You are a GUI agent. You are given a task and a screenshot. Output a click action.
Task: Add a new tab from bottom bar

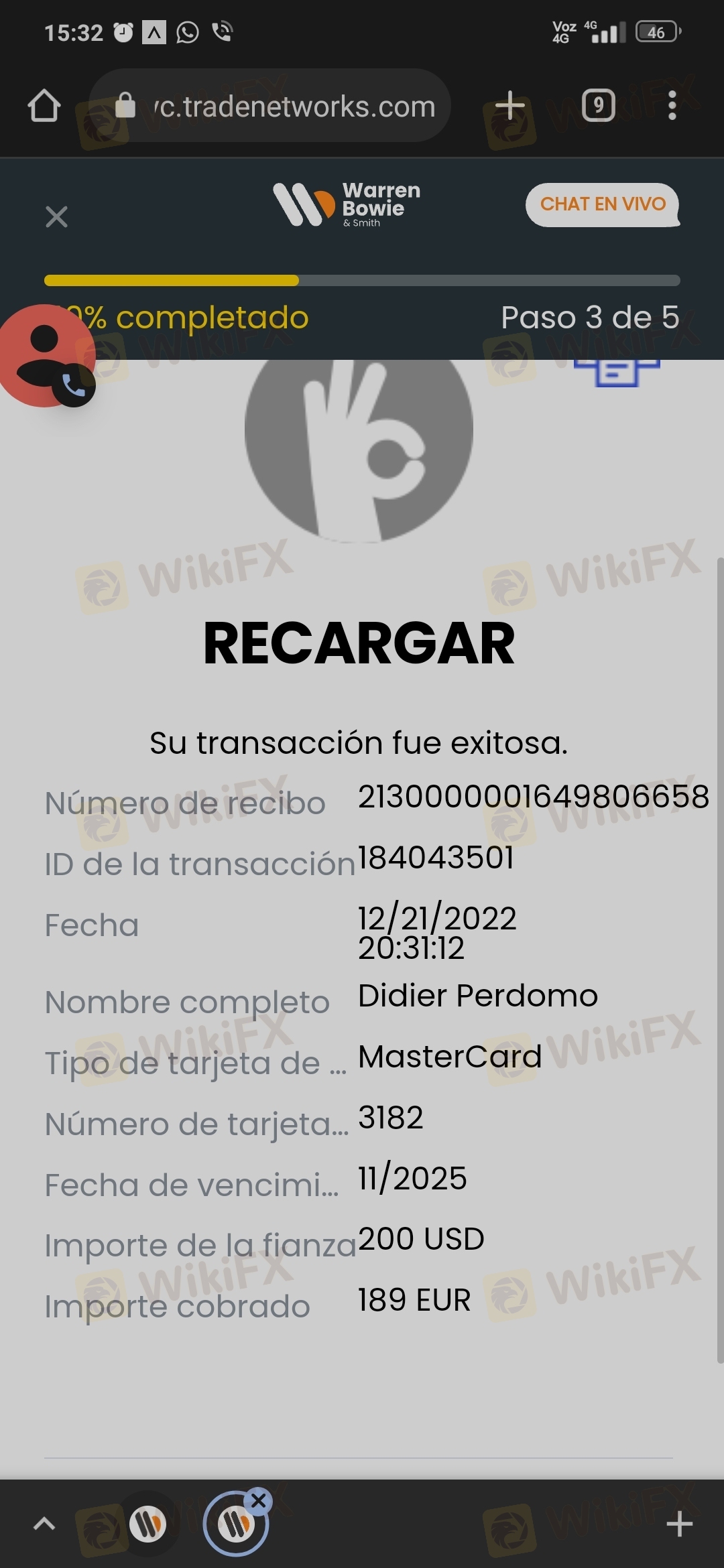(679, 1524)
